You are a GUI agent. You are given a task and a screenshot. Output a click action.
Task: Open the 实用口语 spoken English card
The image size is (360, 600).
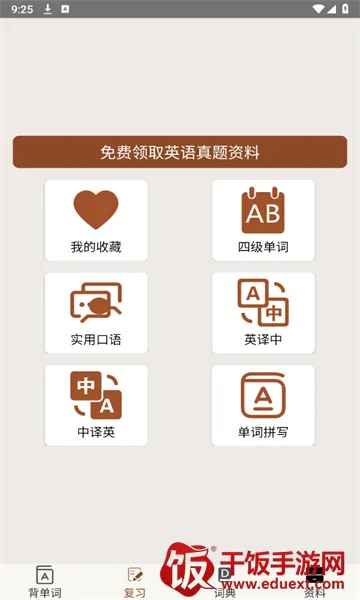(x=96, y=313)
